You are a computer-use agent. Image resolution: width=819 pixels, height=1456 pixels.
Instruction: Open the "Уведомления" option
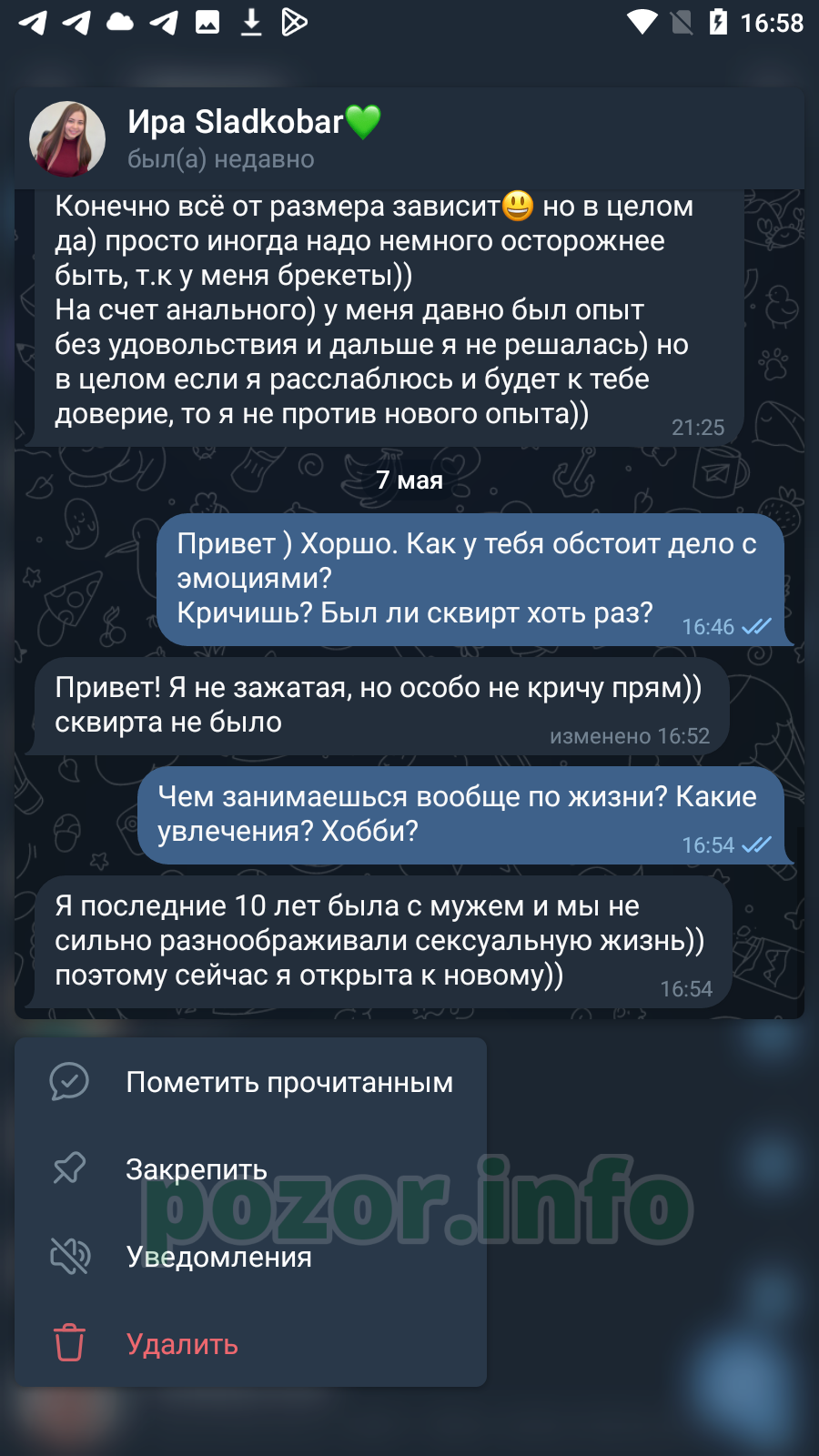click(x=250, y=1257)
